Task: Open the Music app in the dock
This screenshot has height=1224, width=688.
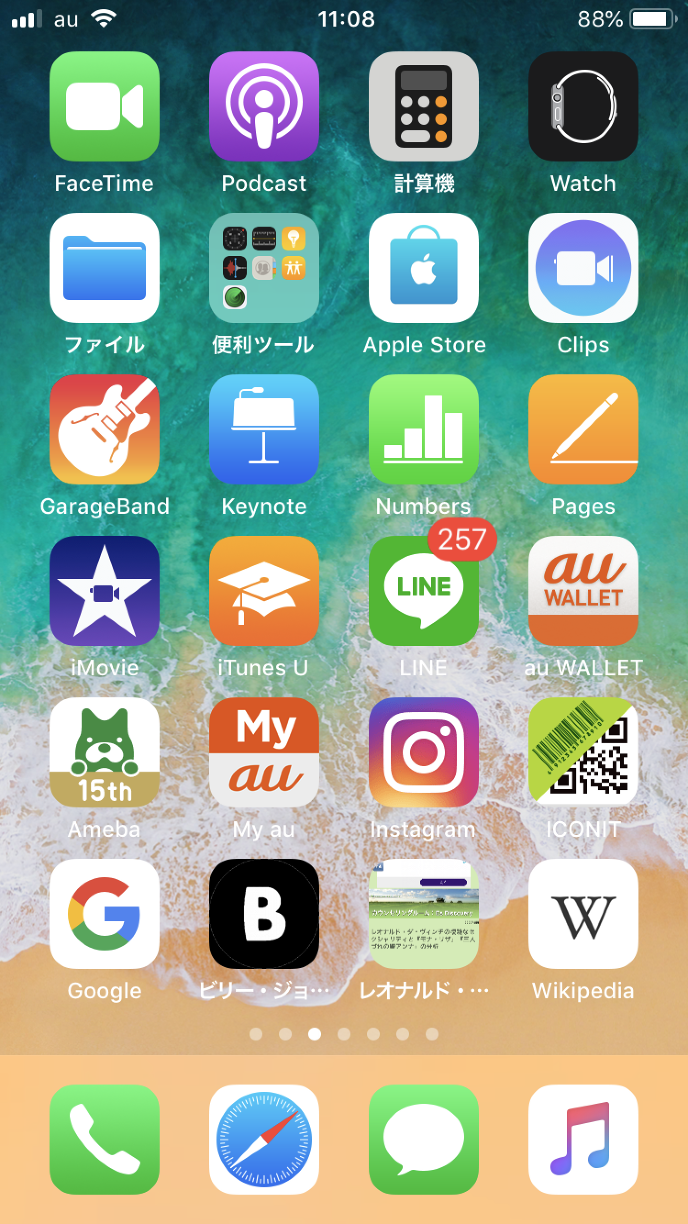Action: pos(583,1140)
